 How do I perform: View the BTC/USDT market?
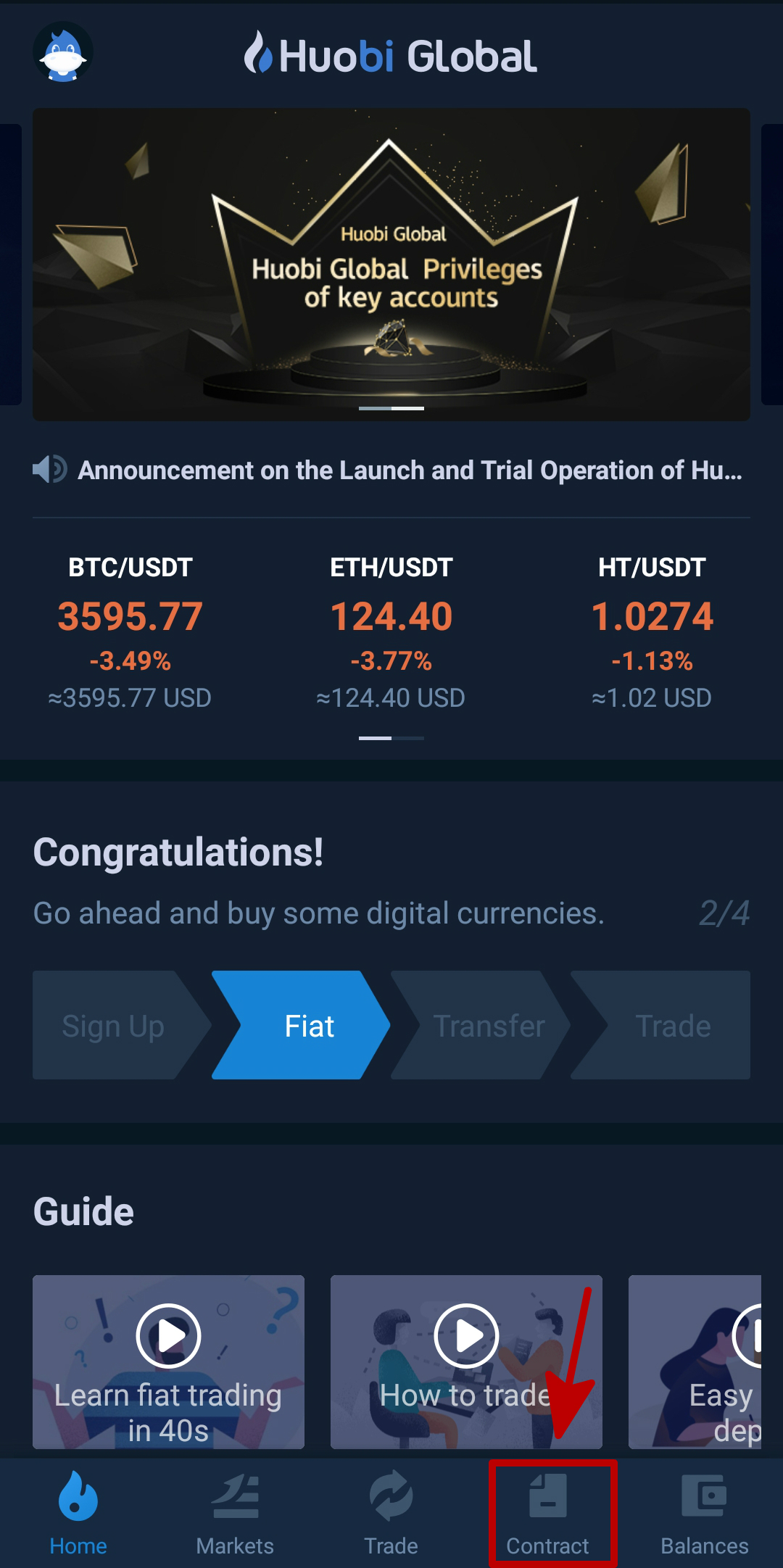(x=130, y=632)
